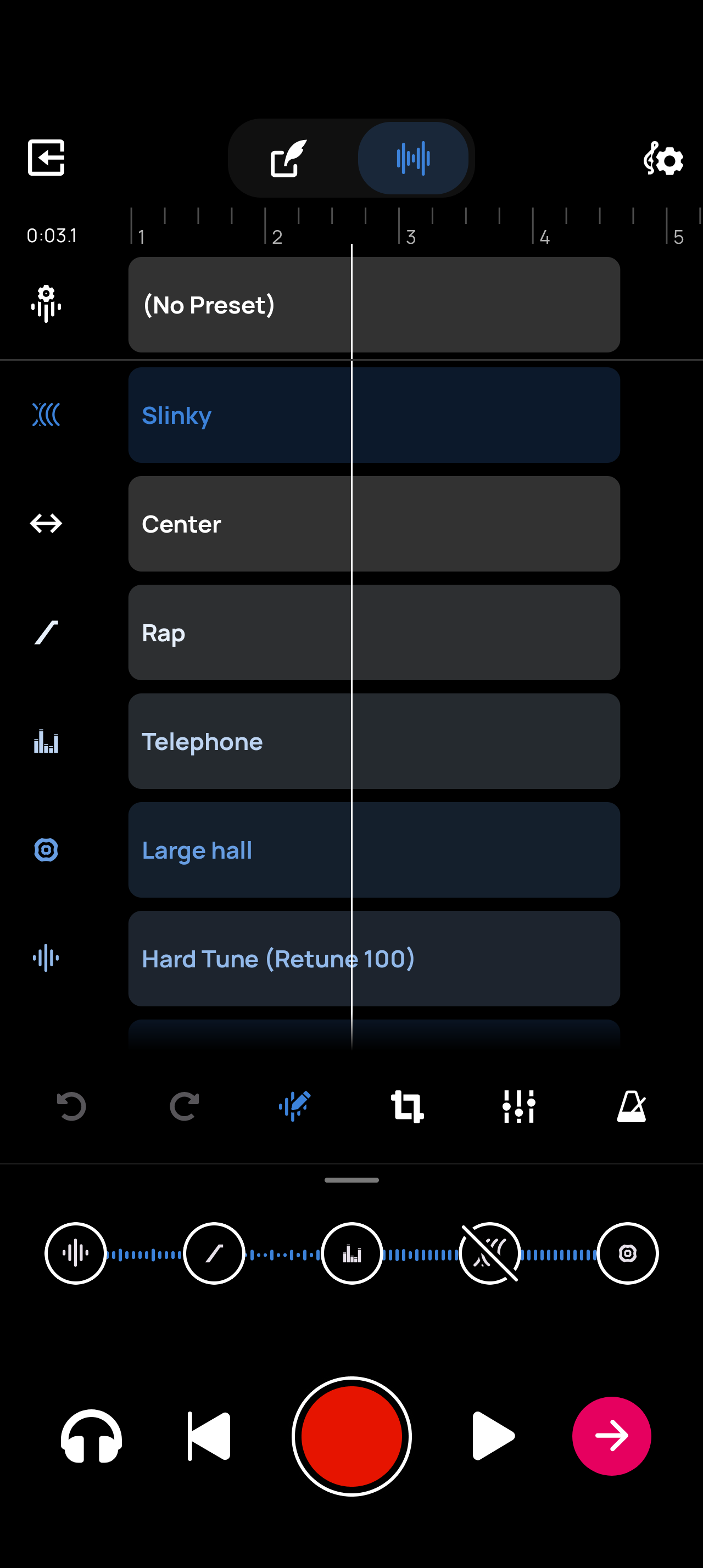Screen dimensions: 703x1568
Task: Open the Large hall reverb preset
Action: click(373, 850)
